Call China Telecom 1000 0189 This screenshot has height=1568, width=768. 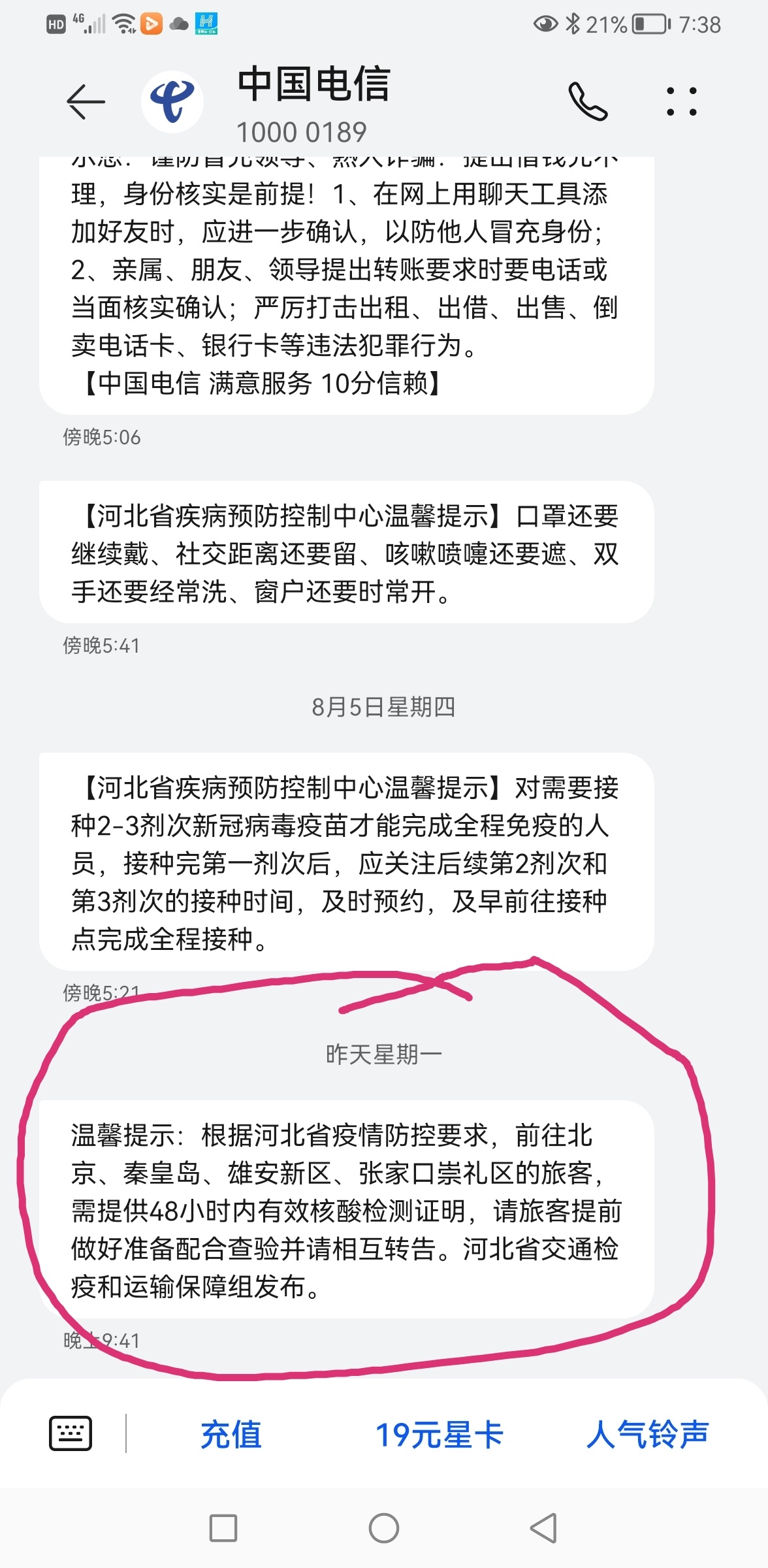pos(588,102)
